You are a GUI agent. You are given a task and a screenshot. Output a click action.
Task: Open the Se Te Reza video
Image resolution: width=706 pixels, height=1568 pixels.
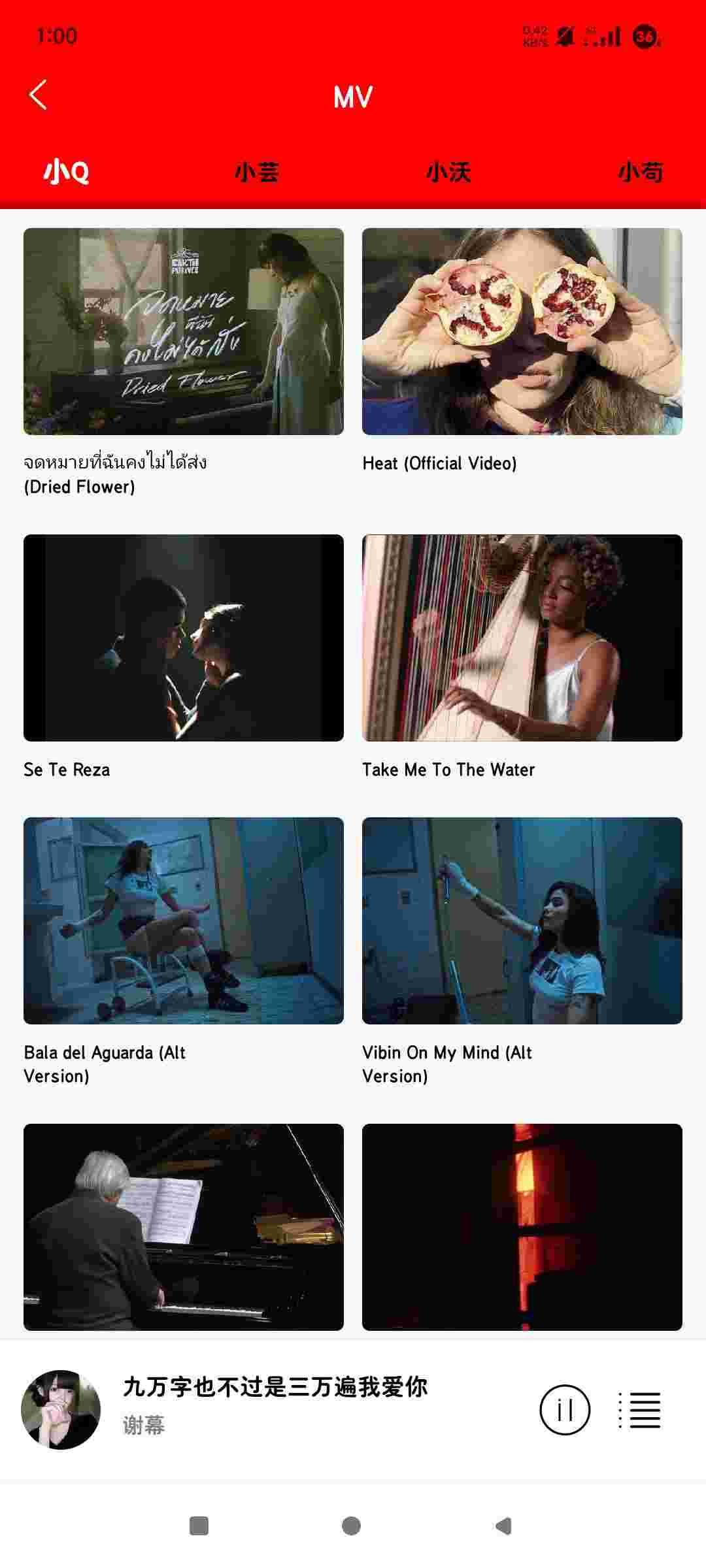(184, 638)
